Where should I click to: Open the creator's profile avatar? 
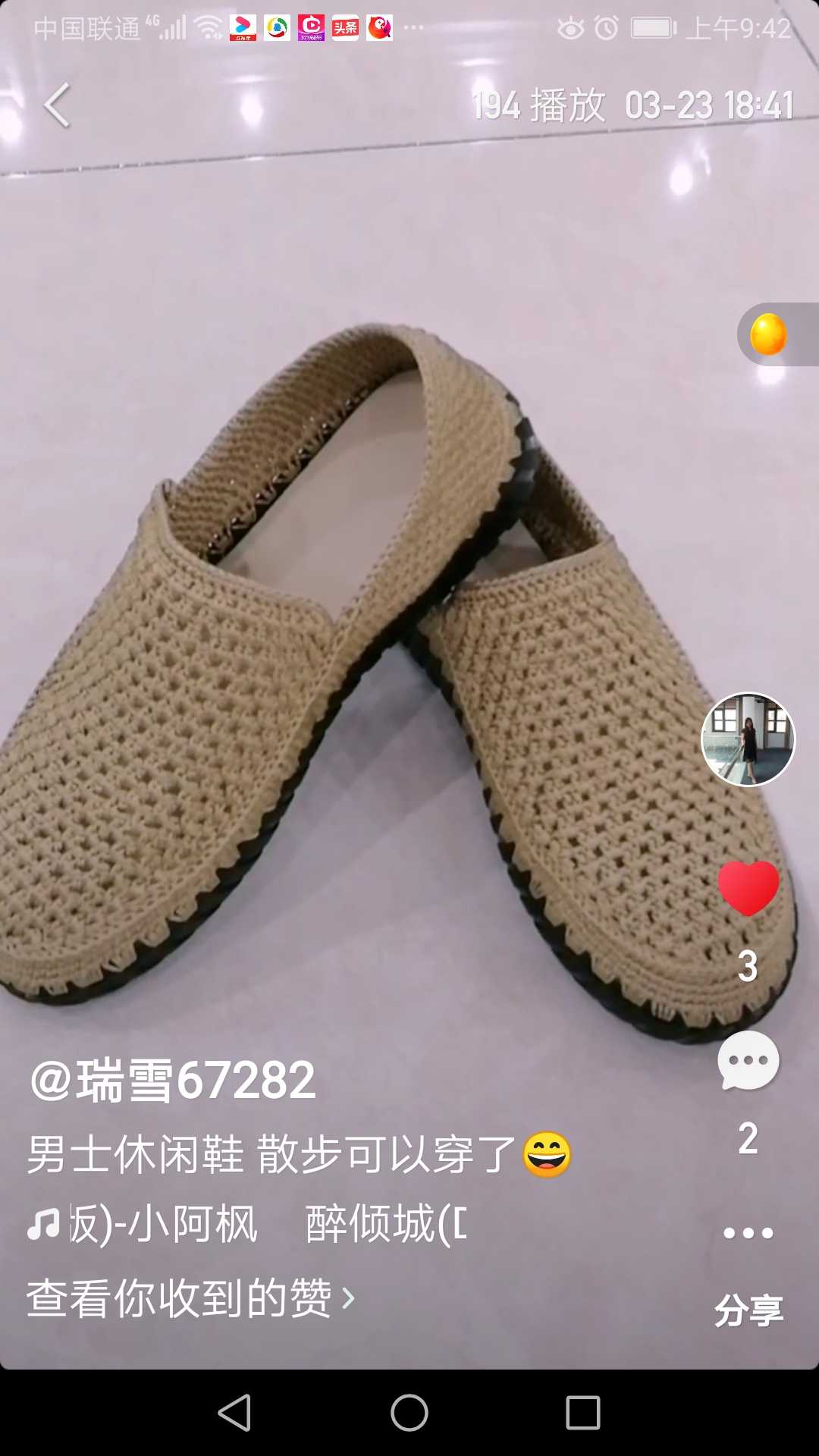pyautogui.click(x=748, y=739)
